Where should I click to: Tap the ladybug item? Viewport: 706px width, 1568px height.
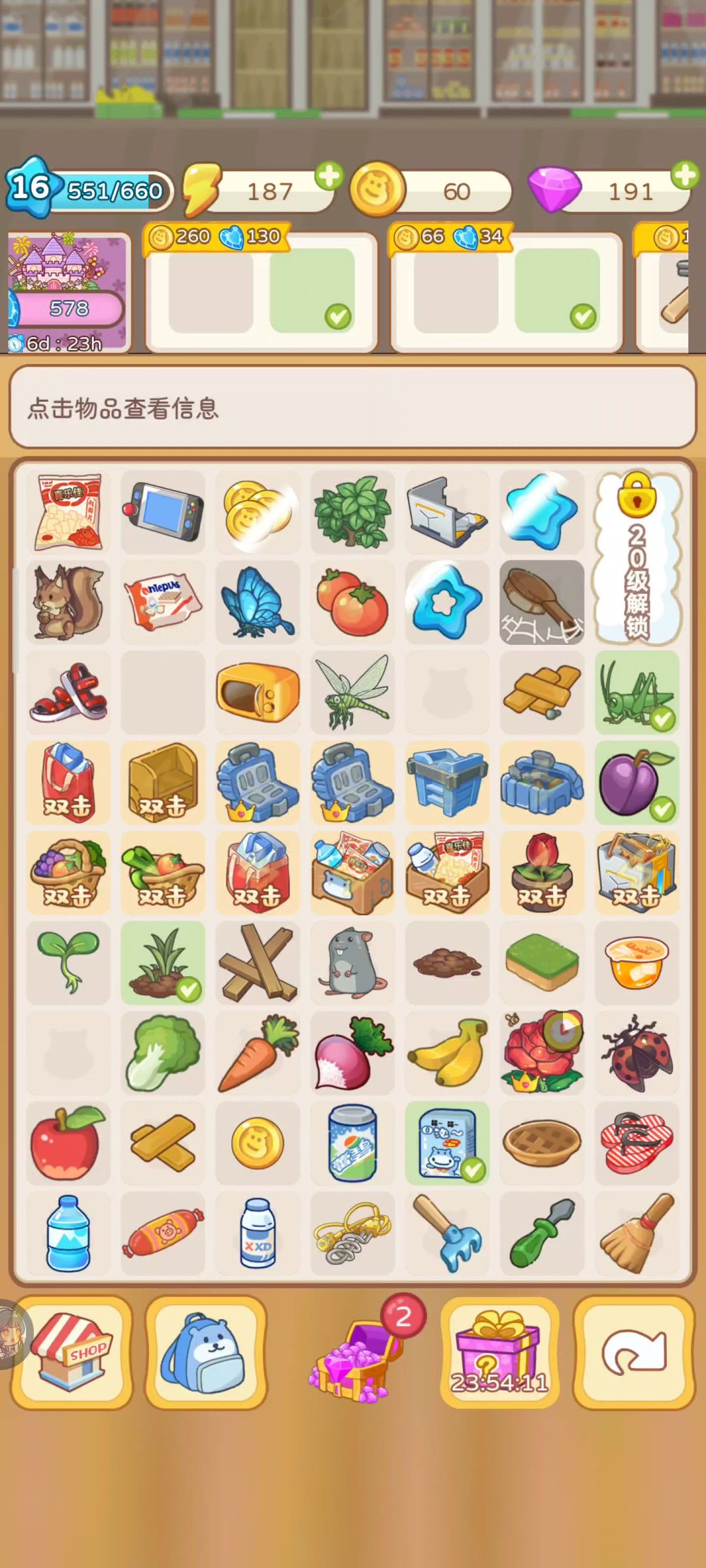(637, 1053)
